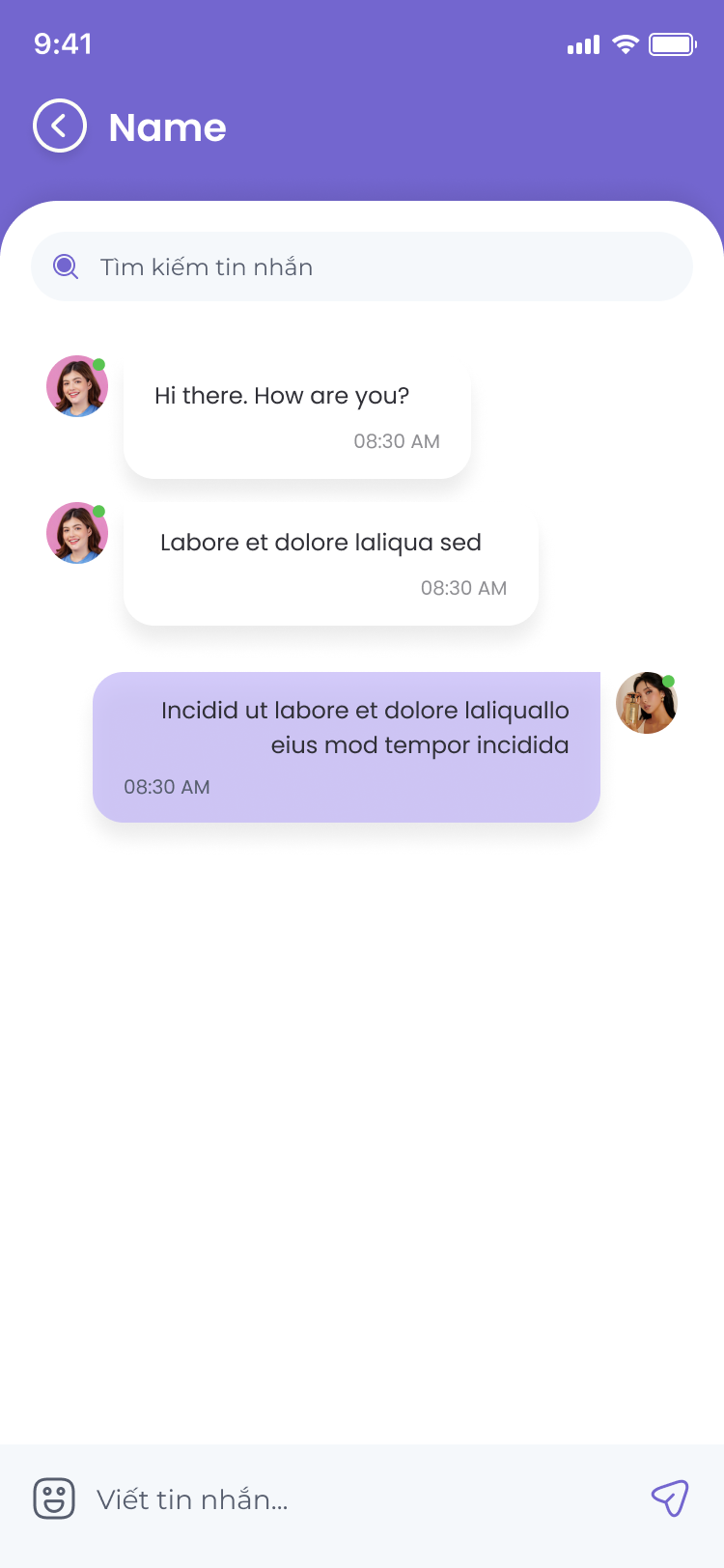Screen dimensions: 724x1568
Task: Open sender avatar beside "Hi there" message
Action: coord(77,386)
